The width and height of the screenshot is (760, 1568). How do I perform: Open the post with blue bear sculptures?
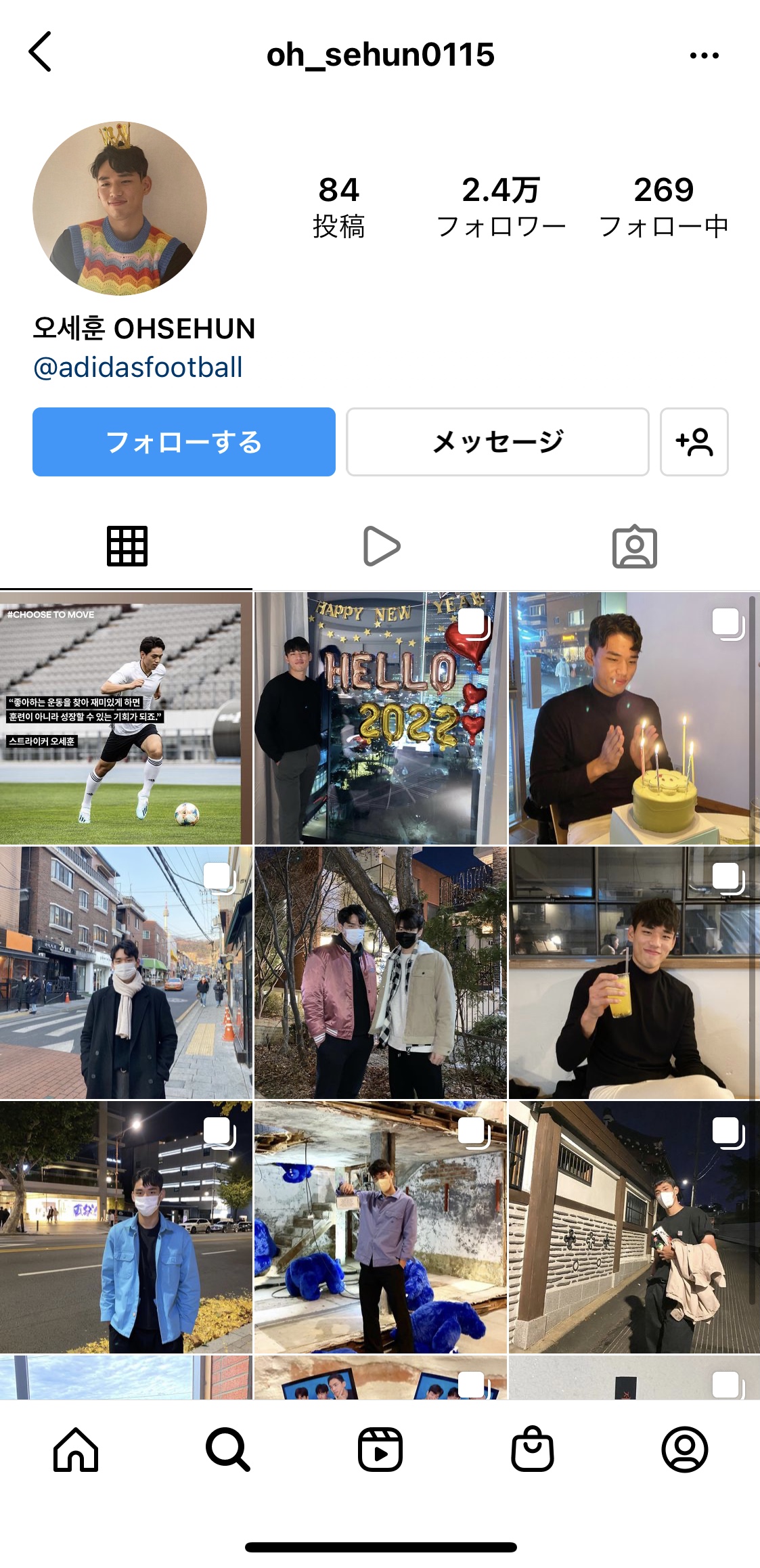point(380,1227)
